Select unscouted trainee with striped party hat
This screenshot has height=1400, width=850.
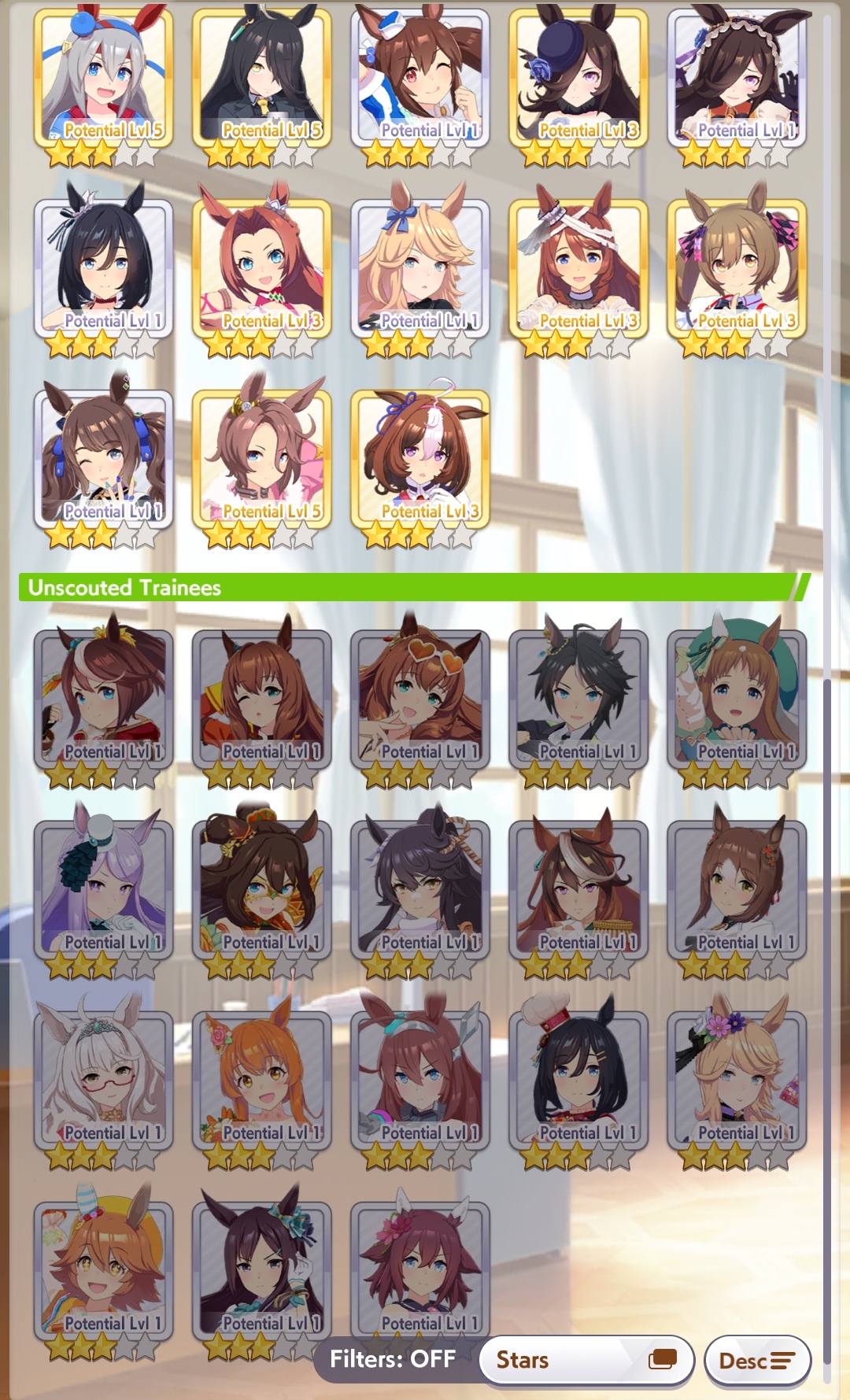point(103,1272)
